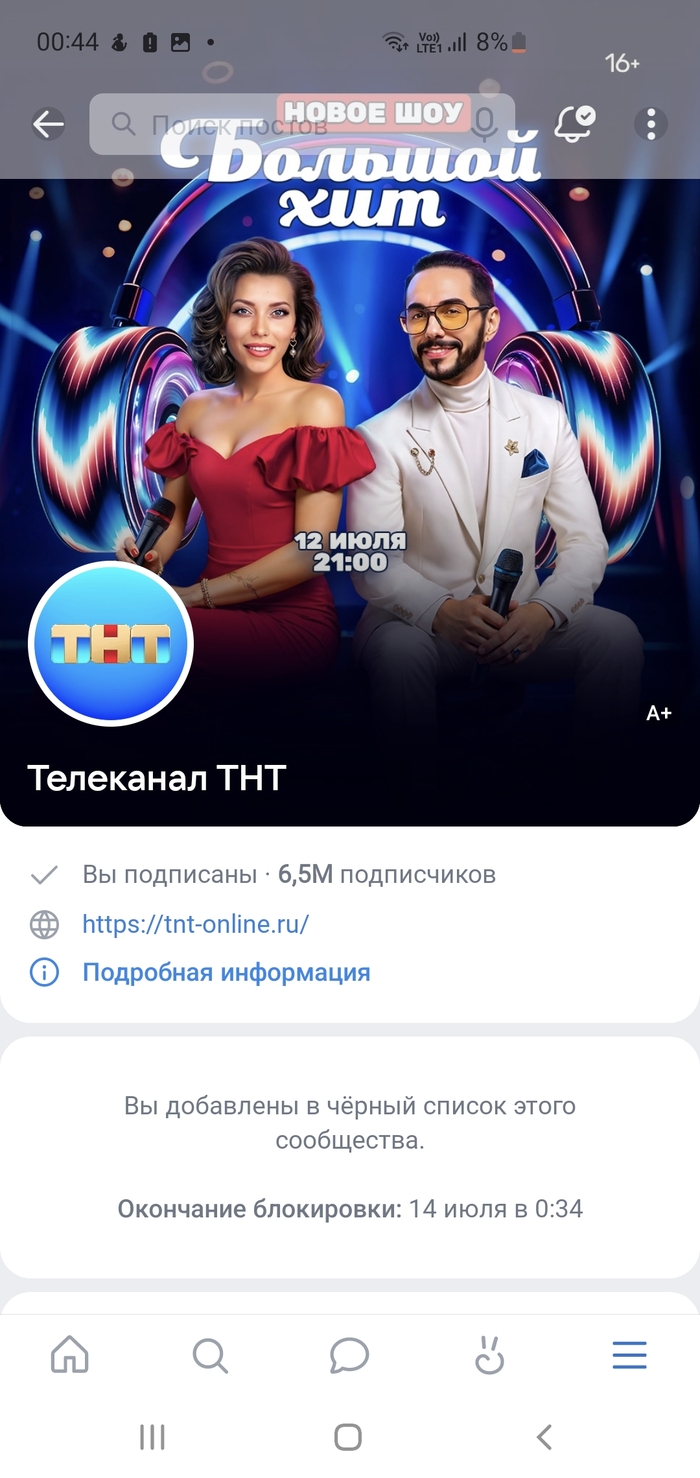Open the three-dot overflow menu
Image resolution: width=700 pixels, height=1478 pixels.
point(651,124)
